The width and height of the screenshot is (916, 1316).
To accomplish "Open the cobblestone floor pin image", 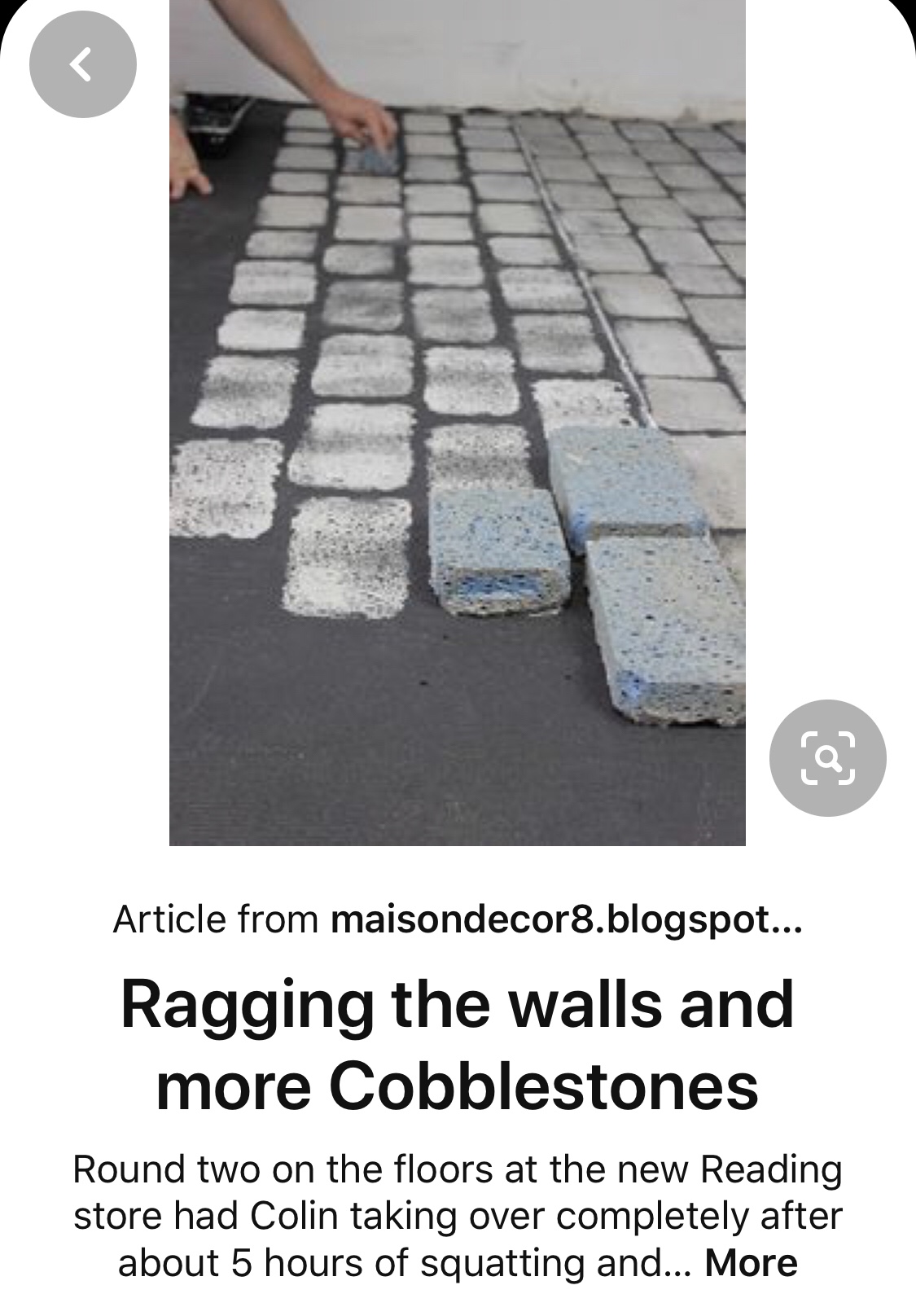I will click(457, 423).
